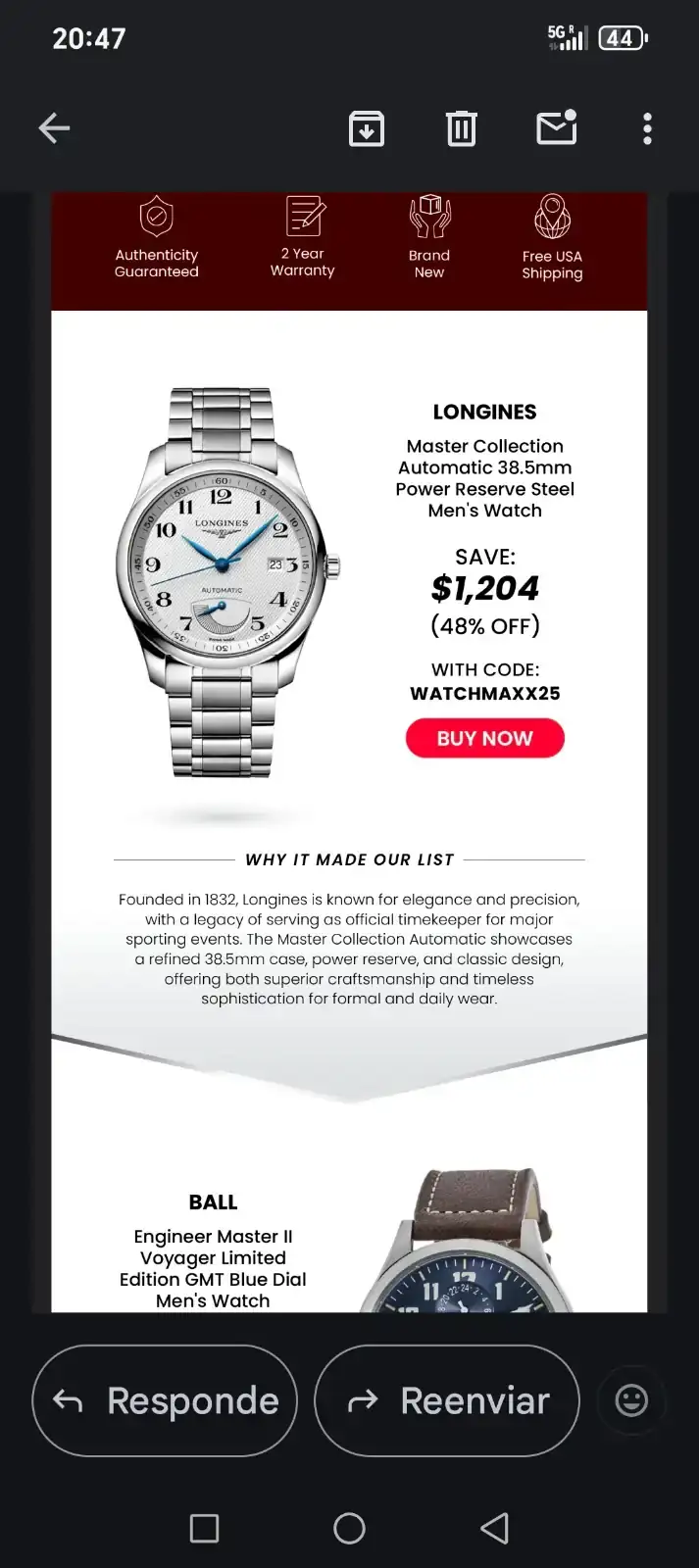Open the overflow menu

(x=647, y=128)
